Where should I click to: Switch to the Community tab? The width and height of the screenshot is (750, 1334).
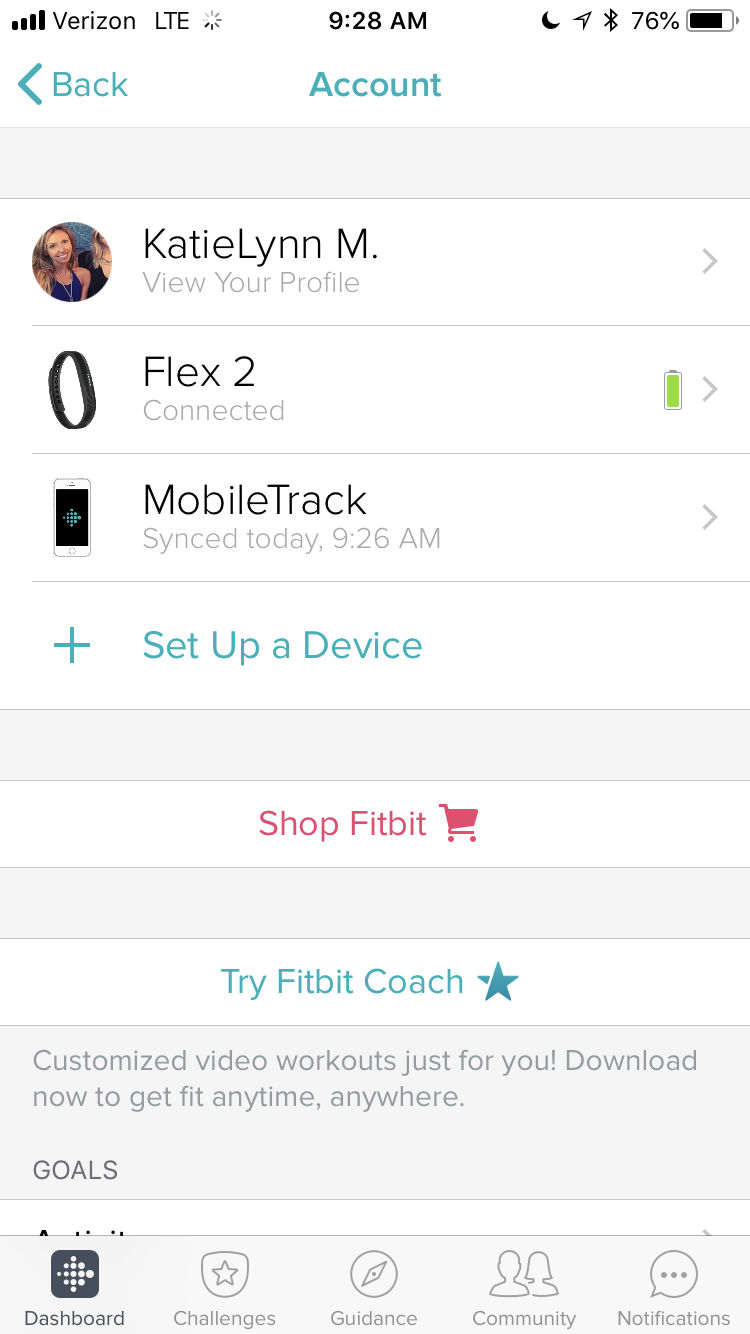click(524, 1289)
